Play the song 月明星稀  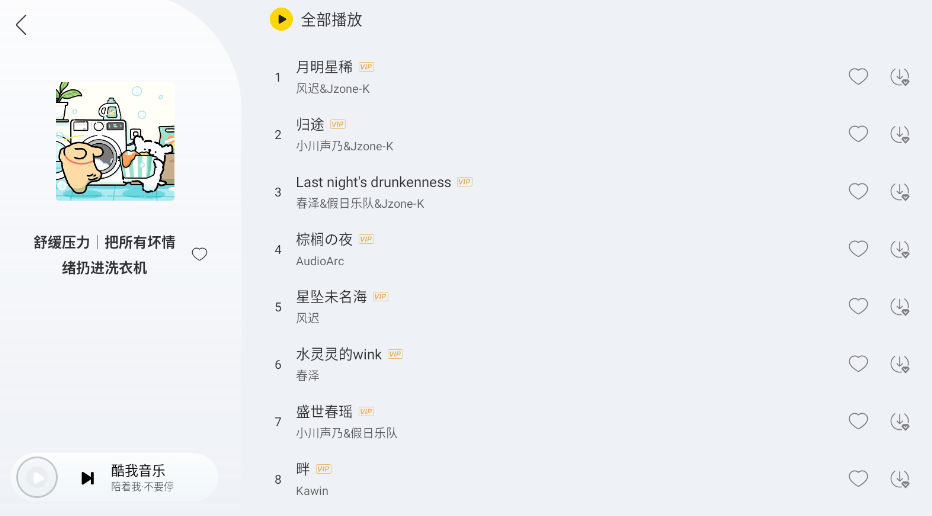pyautogui.click(x=324, y=67)
